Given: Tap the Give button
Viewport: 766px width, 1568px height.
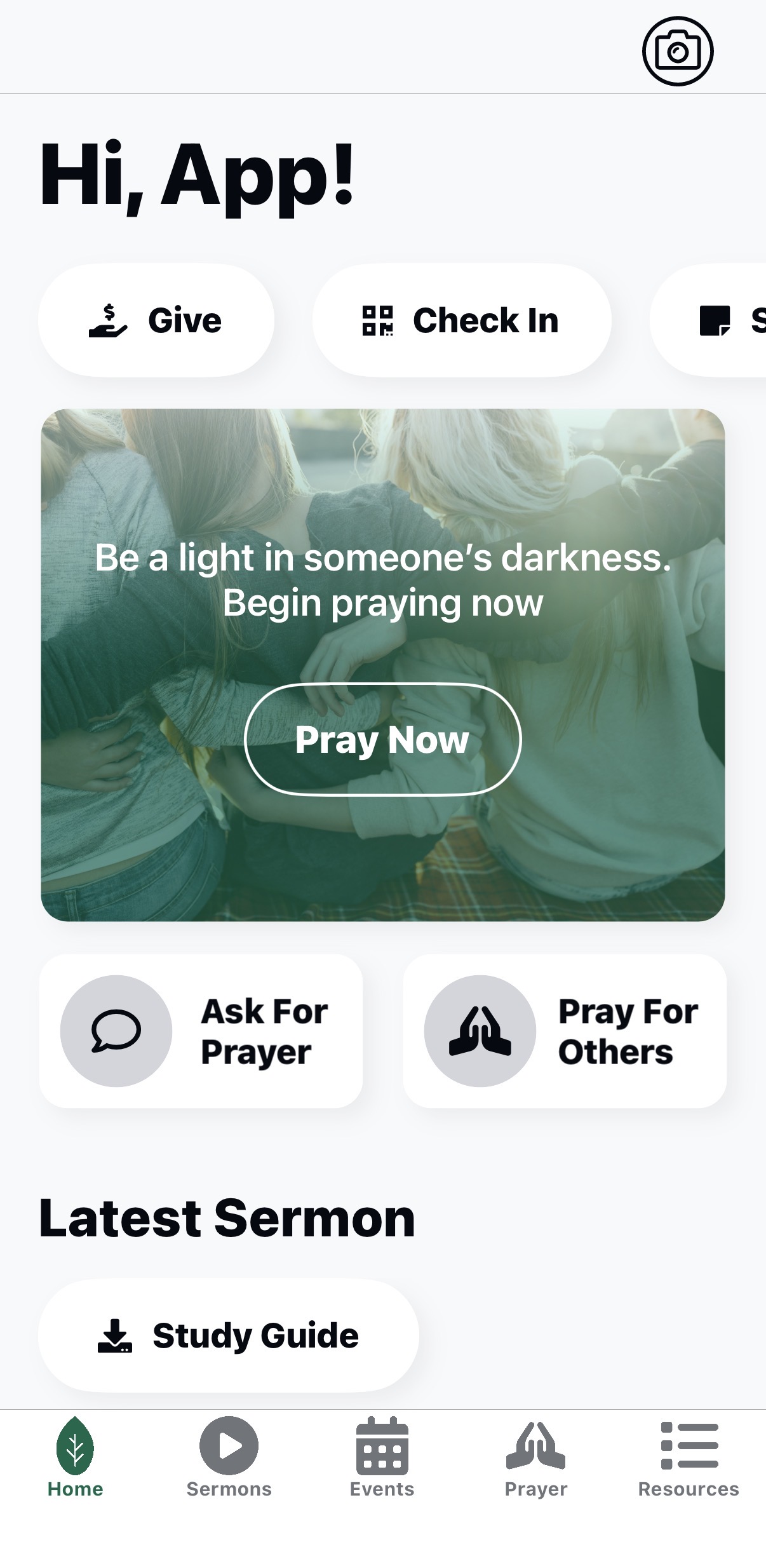Looking at the screenshot, I should [x=156, y=320].
